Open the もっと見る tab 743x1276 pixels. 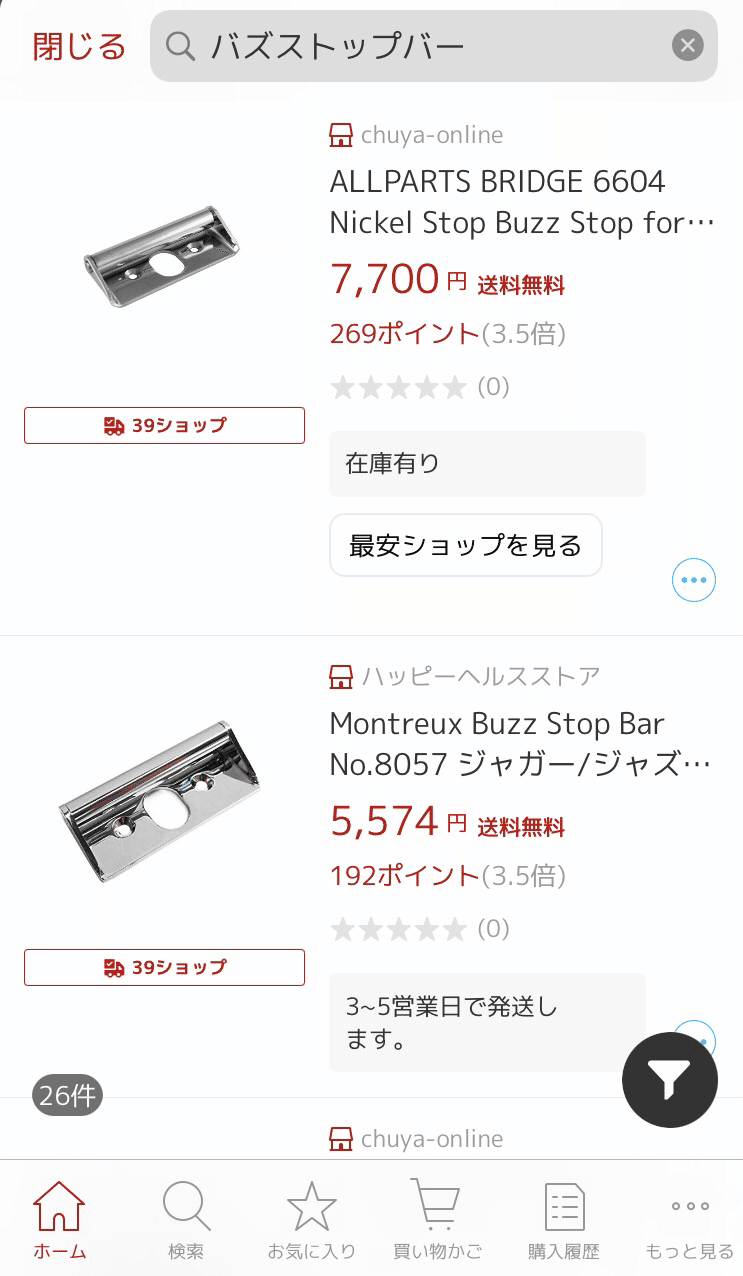point(690,1219)
